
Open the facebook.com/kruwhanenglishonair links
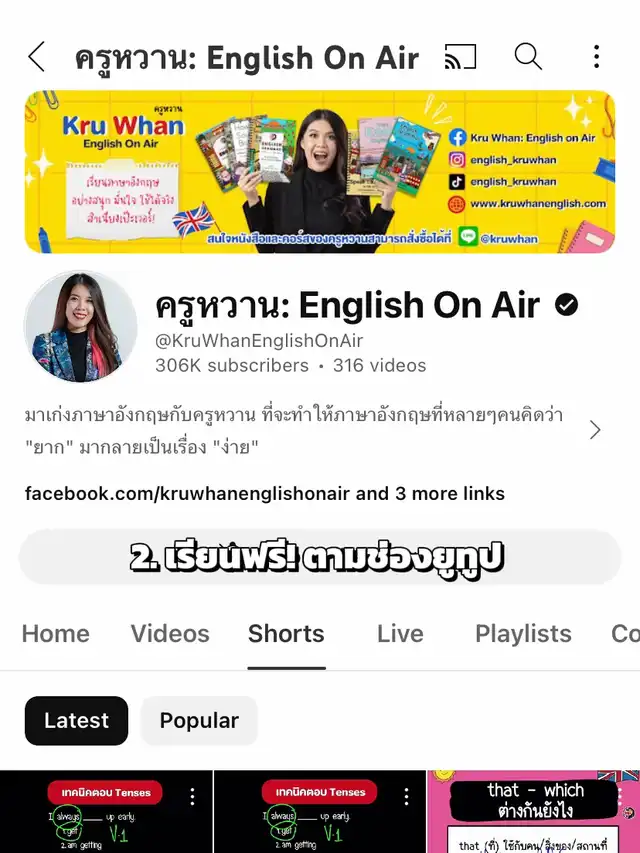[x=264, y=493]
